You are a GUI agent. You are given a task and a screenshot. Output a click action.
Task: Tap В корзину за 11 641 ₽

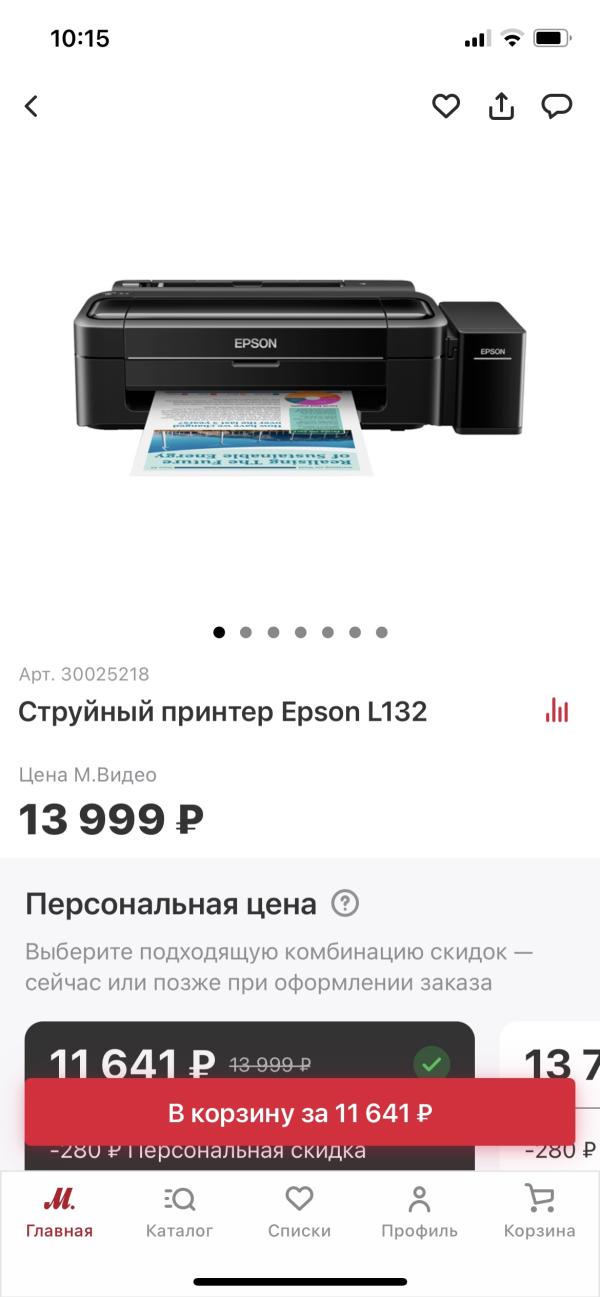(x=300, y=1113)
